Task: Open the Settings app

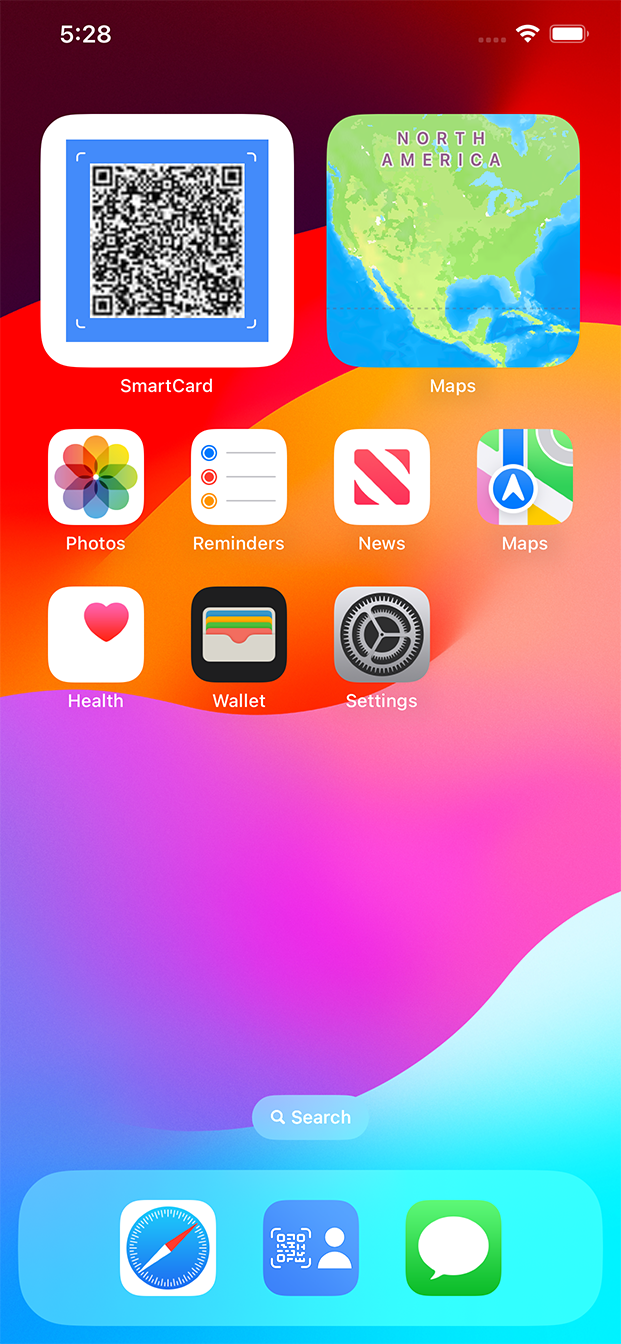Action: 382,634
